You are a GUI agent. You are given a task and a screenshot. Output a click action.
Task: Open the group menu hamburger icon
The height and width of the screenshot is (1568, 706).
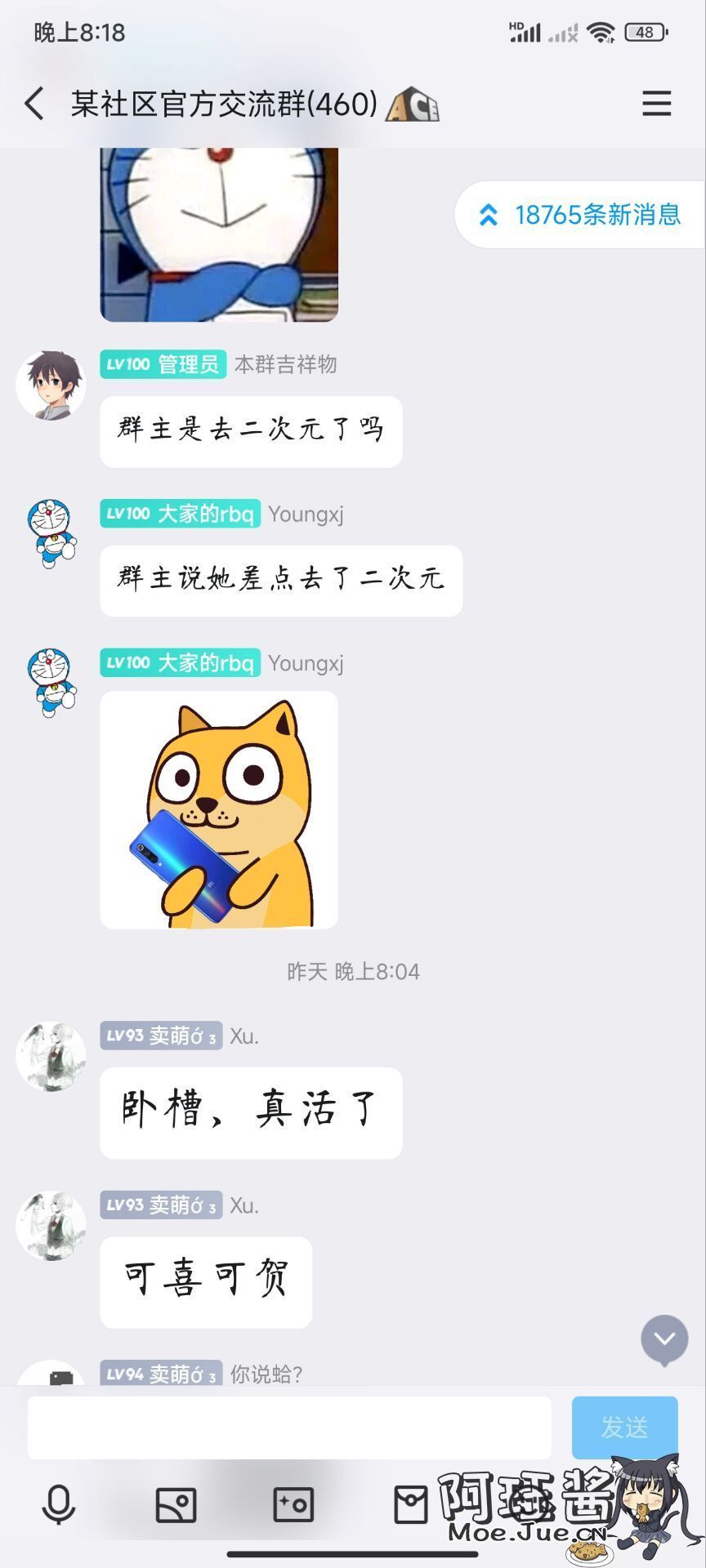pyautogui.click(x=656, y=104)
